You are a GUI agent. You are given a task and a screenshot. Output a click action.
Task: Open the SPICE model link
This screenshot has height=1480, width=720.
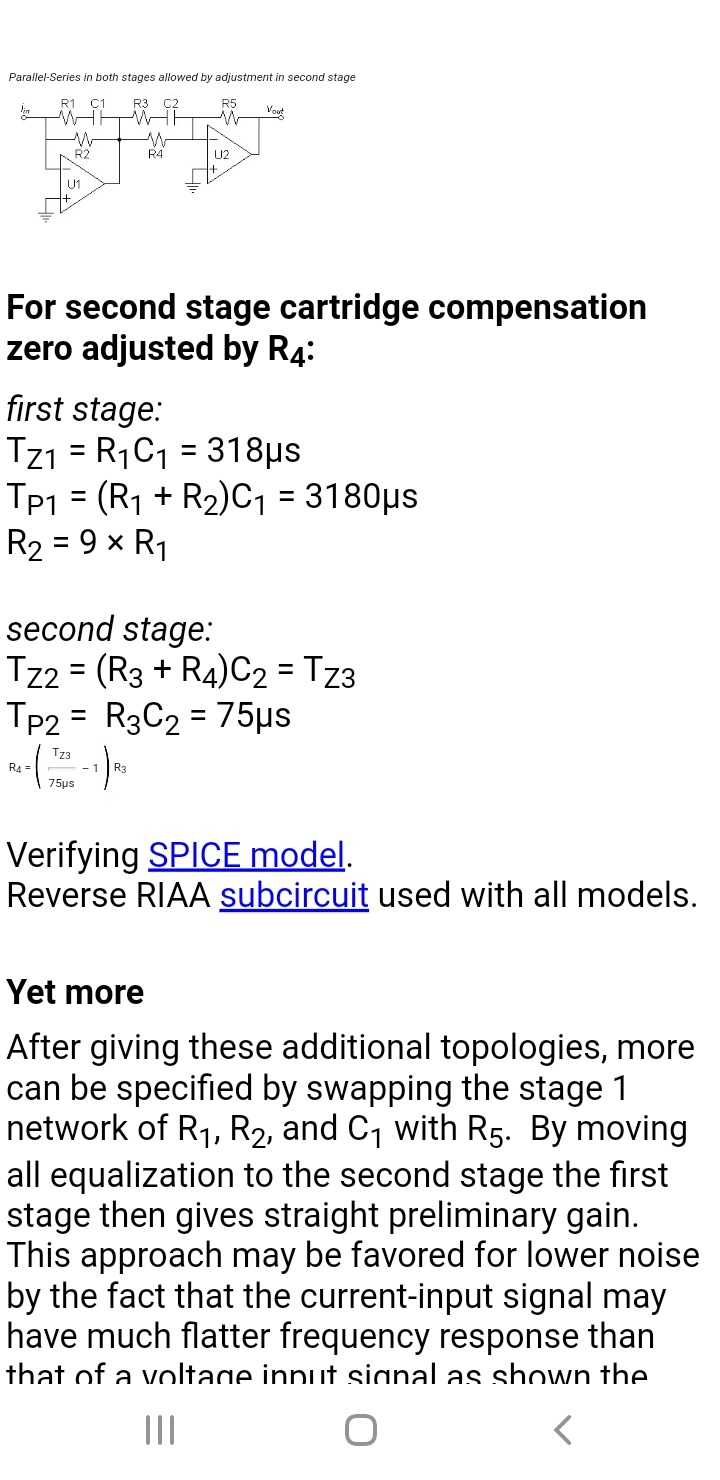pos(246,855)
